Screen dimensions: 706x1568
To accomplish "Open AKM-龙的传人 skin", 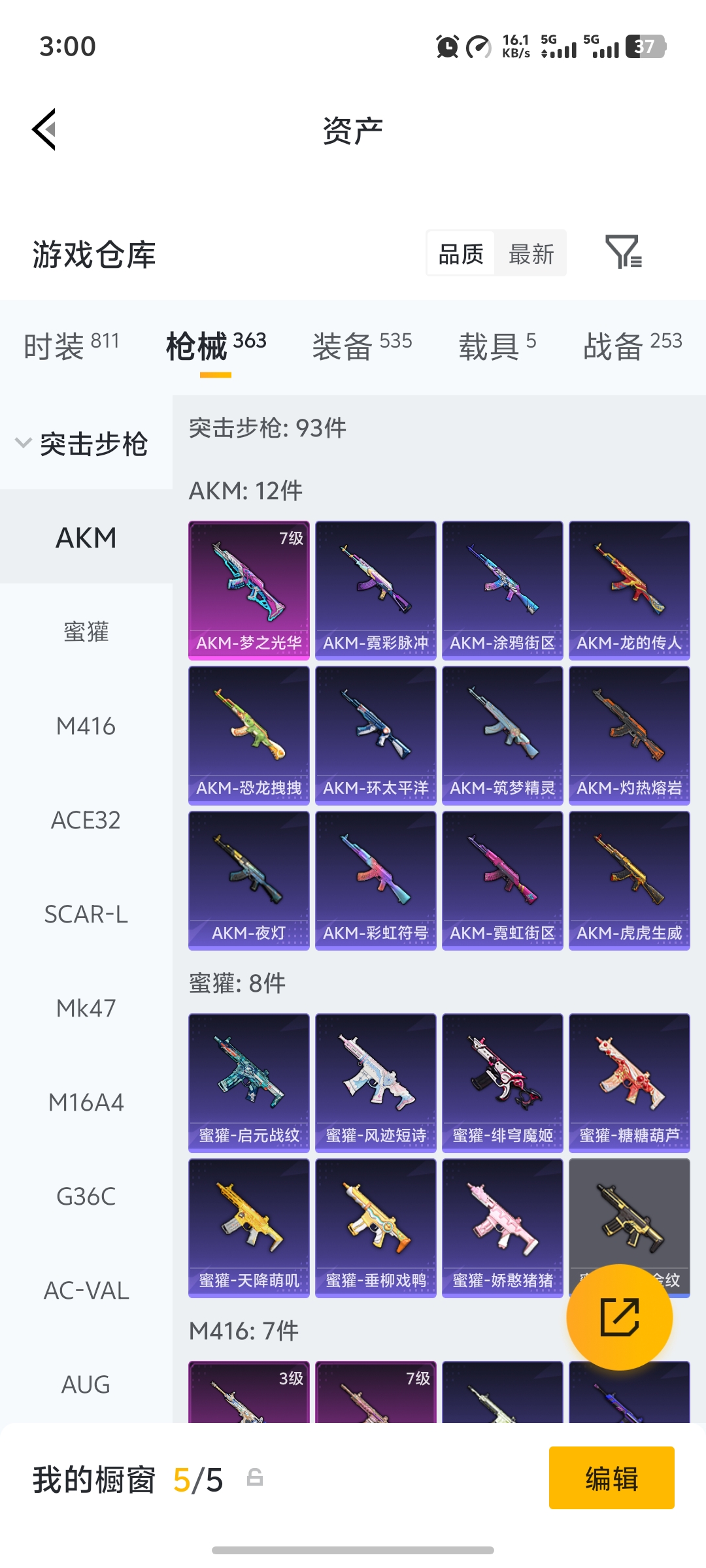I will 630,590.
